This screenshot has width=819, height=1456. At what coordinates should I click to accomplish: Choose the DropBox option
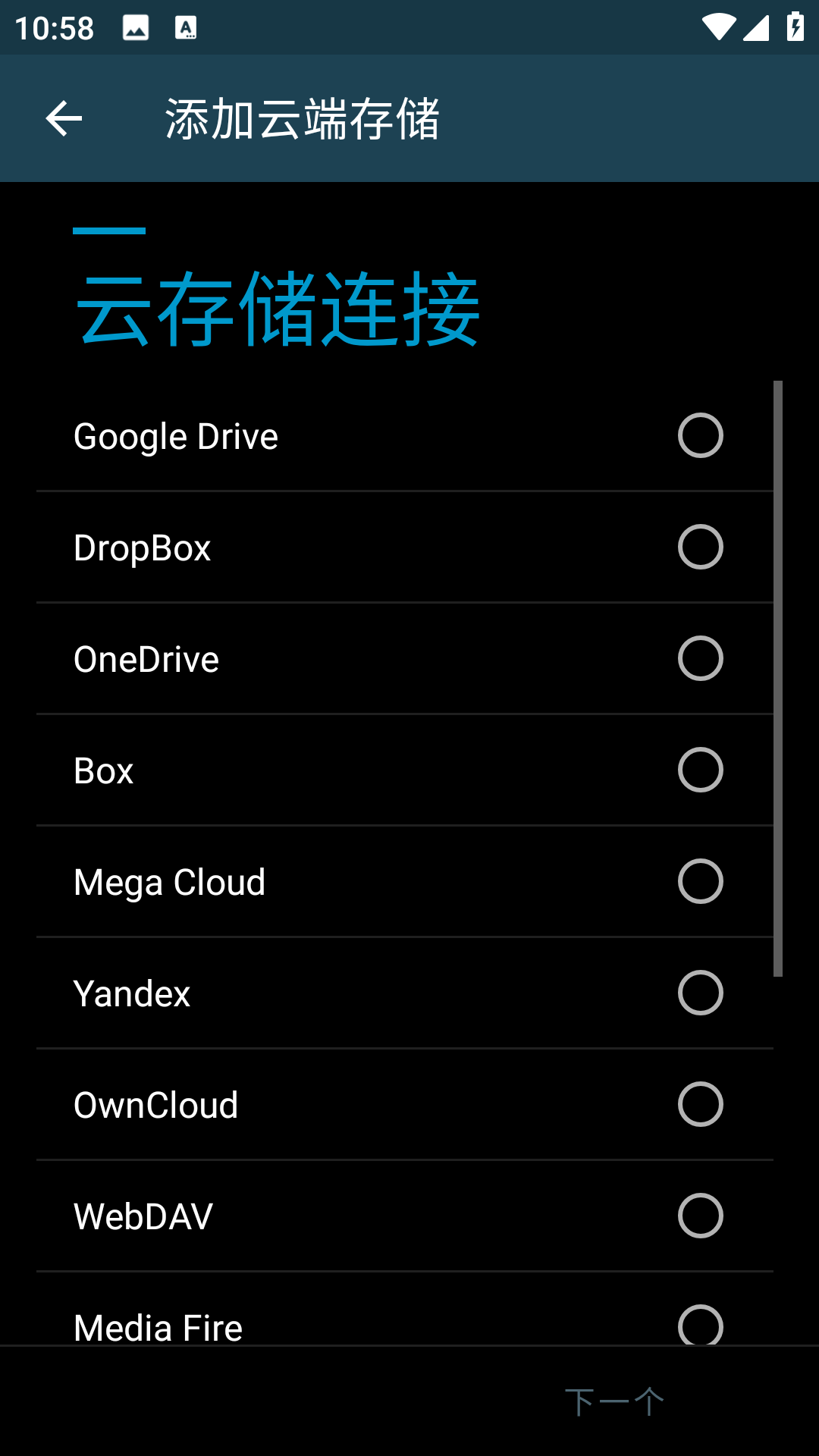(x=699, y=547)
